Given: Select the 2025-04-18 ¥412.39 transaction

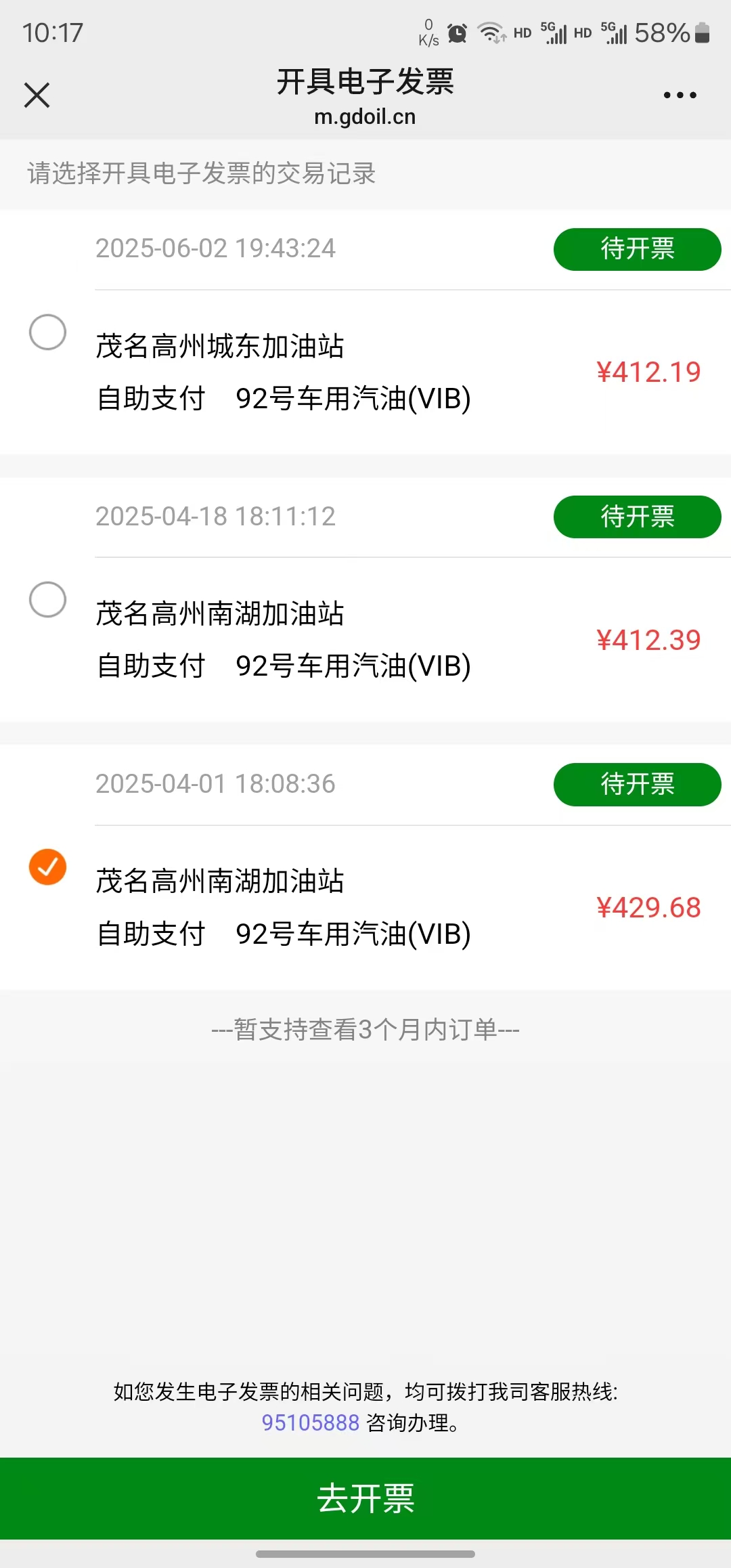Looking at the screenshot, I should tap(47, 599).
